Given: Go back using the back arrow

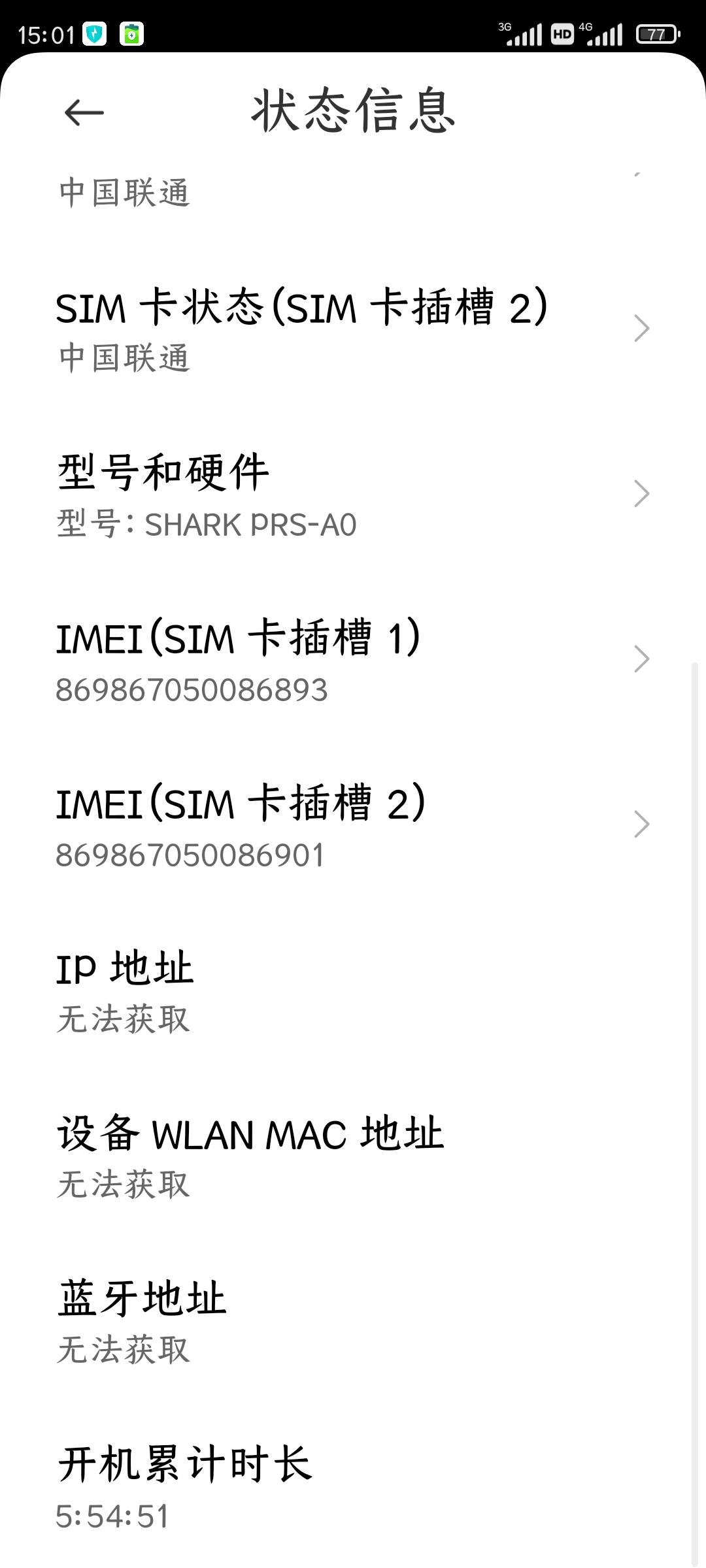Looking at the screenshot, I should point(84,112).
